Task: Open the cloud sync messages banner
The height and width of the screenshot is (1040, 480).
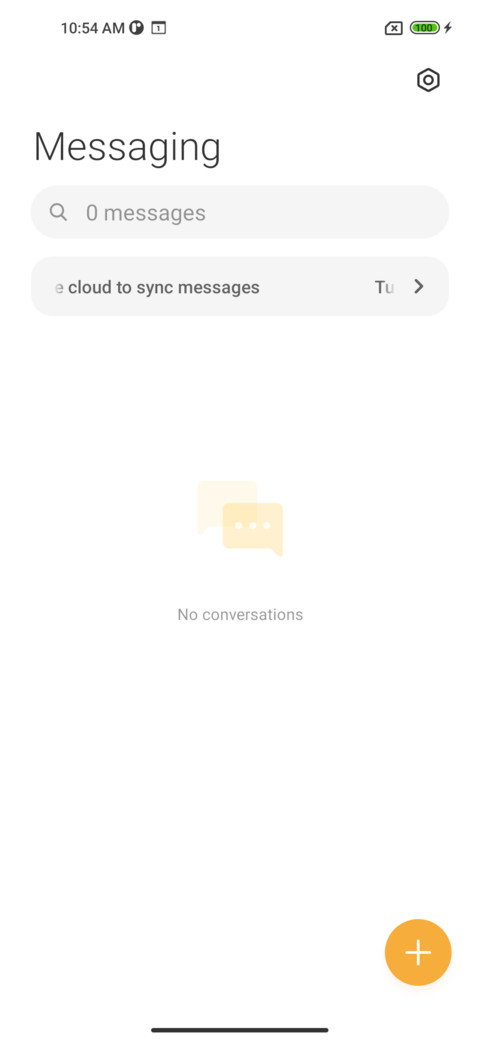Action: [x=240, y=287]
